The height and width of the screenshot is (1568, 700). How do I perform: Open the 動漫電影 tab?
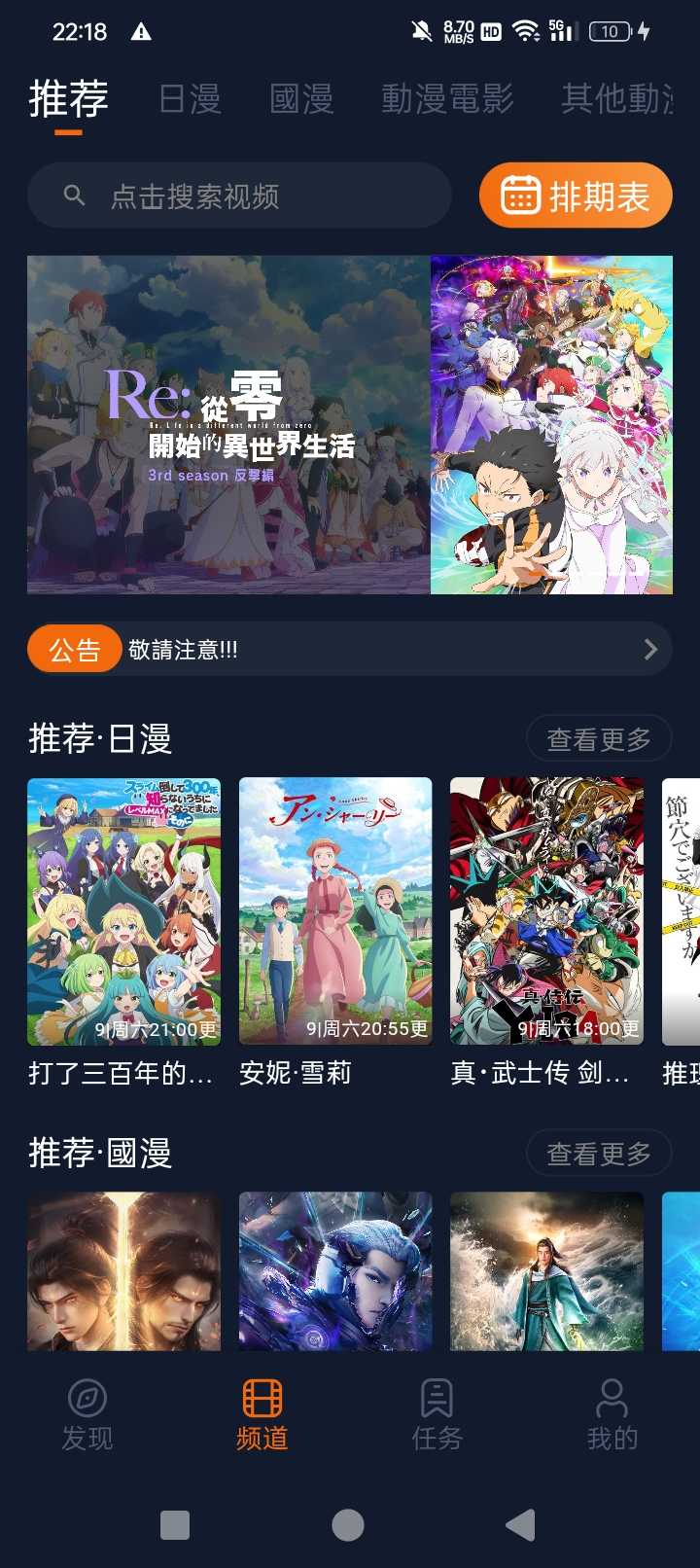point(447,99)
